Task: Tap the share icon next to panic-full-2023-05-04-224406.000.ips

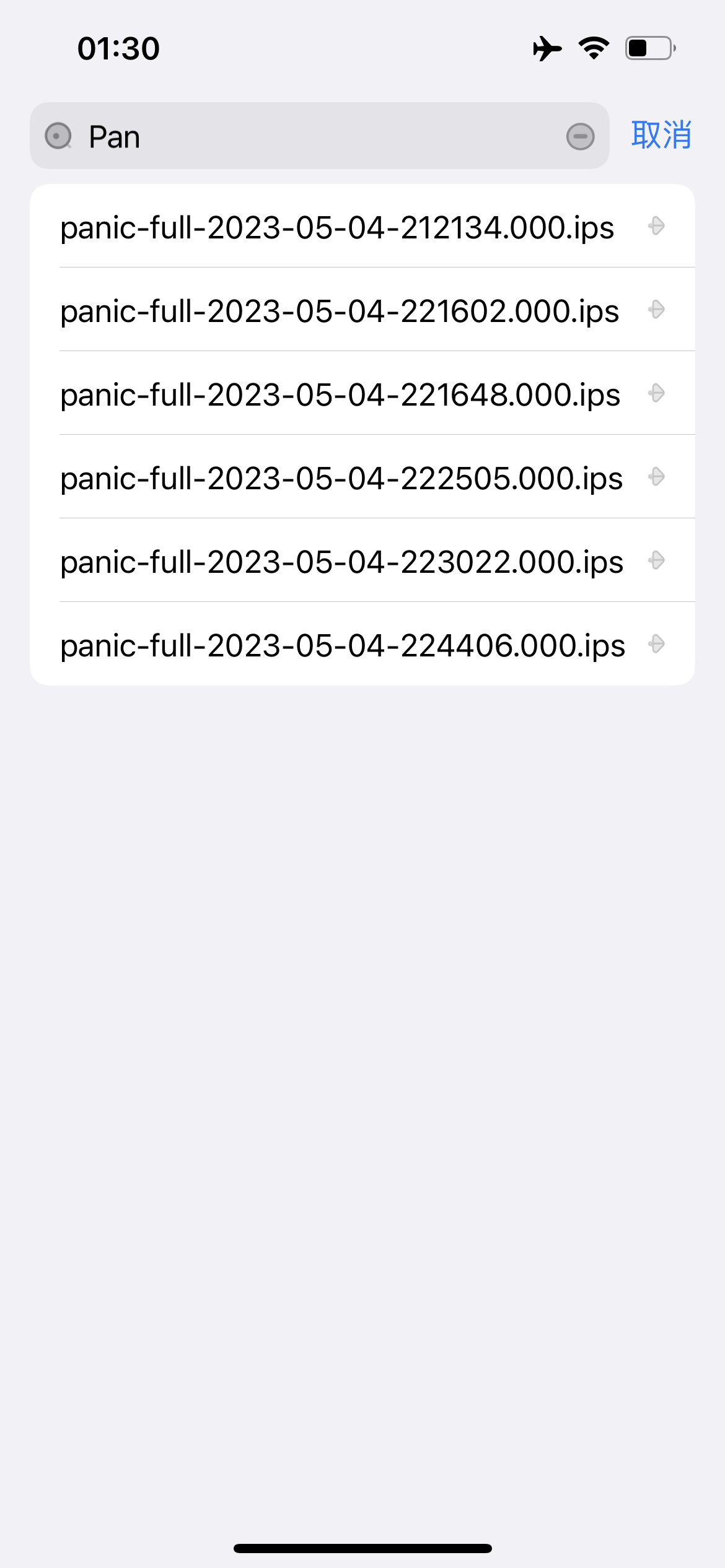Action: click(x=657, y=645)
